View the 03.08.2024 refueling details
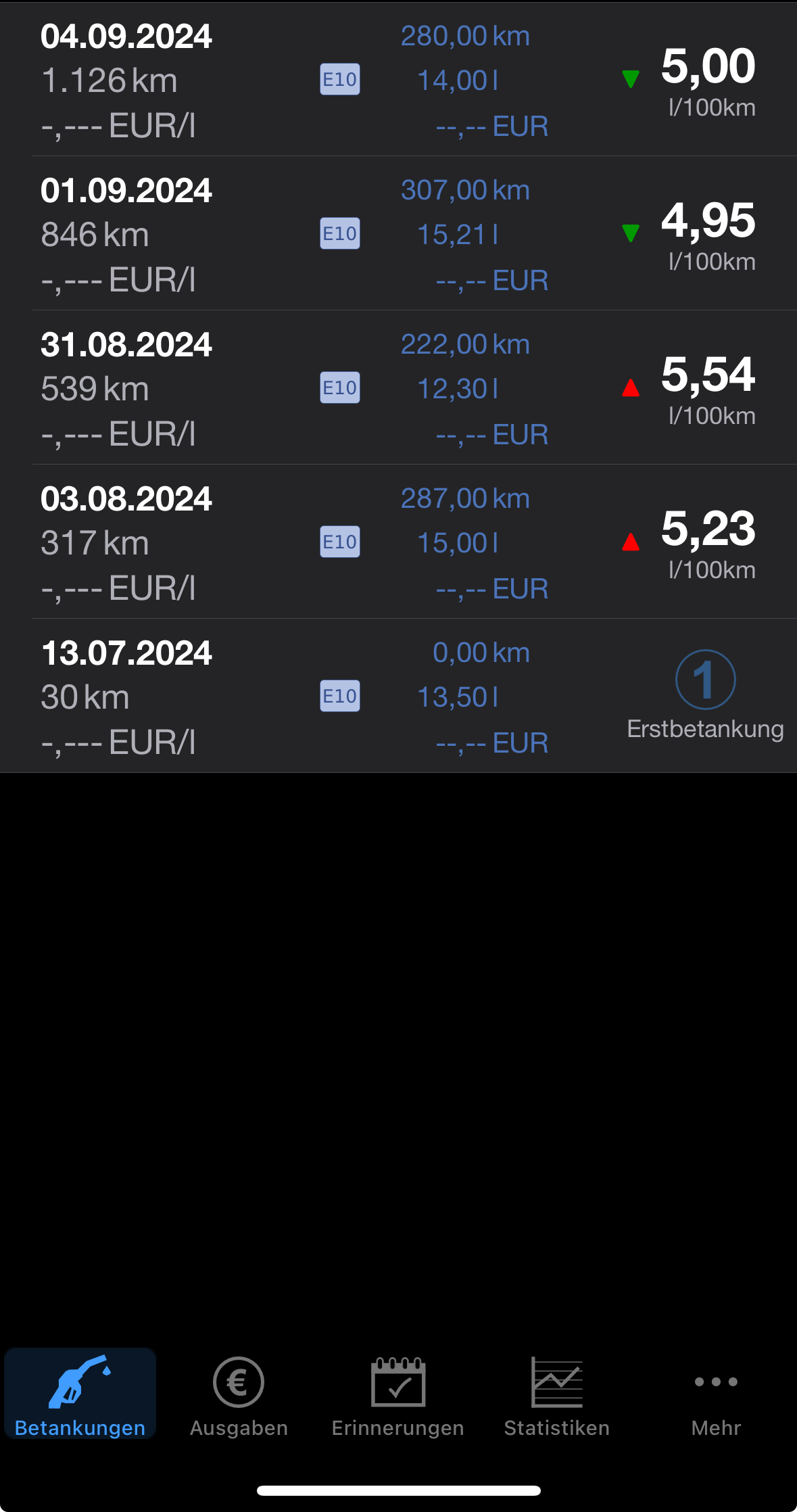797x1512 pixels. tap(398, 542)
